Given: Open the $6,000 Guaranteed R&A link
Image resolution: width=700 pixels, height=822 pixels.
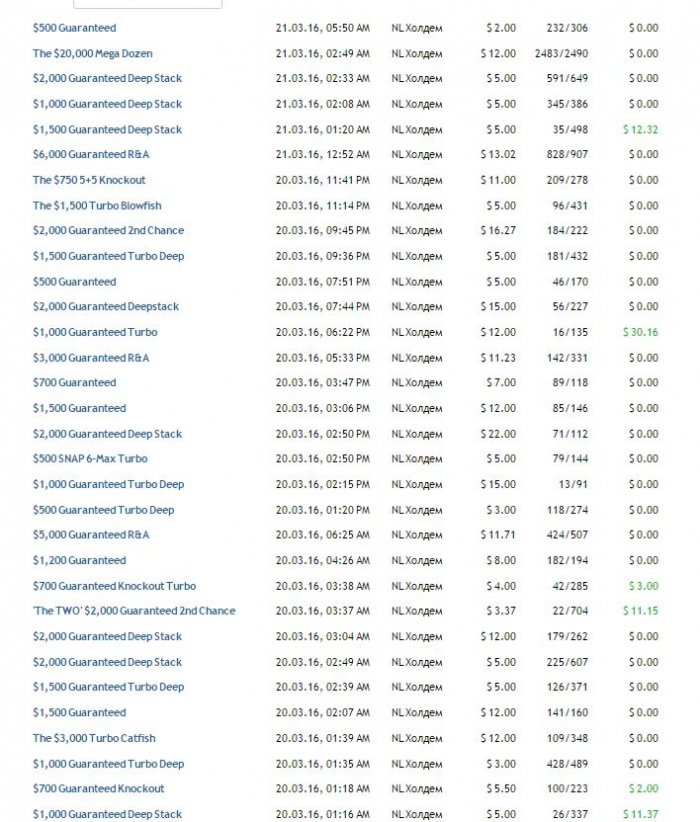Looking at the screenshot, I should 91,154.
